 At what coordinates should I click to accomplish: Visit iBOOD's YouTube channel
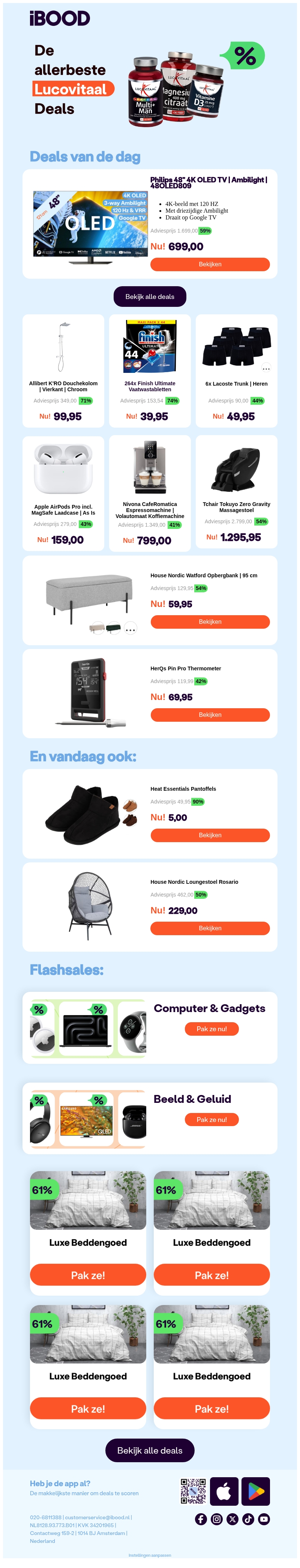point(264,1519)
